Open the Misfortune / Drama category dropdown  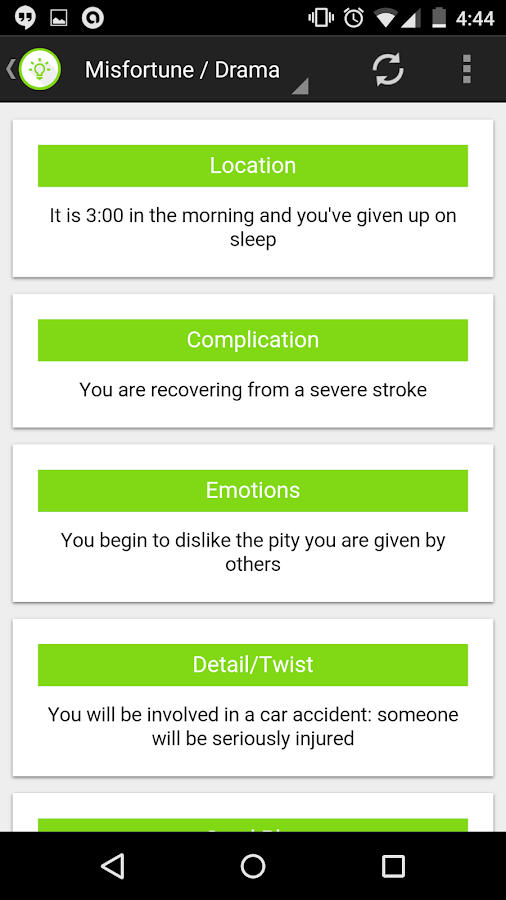[196, 70]
